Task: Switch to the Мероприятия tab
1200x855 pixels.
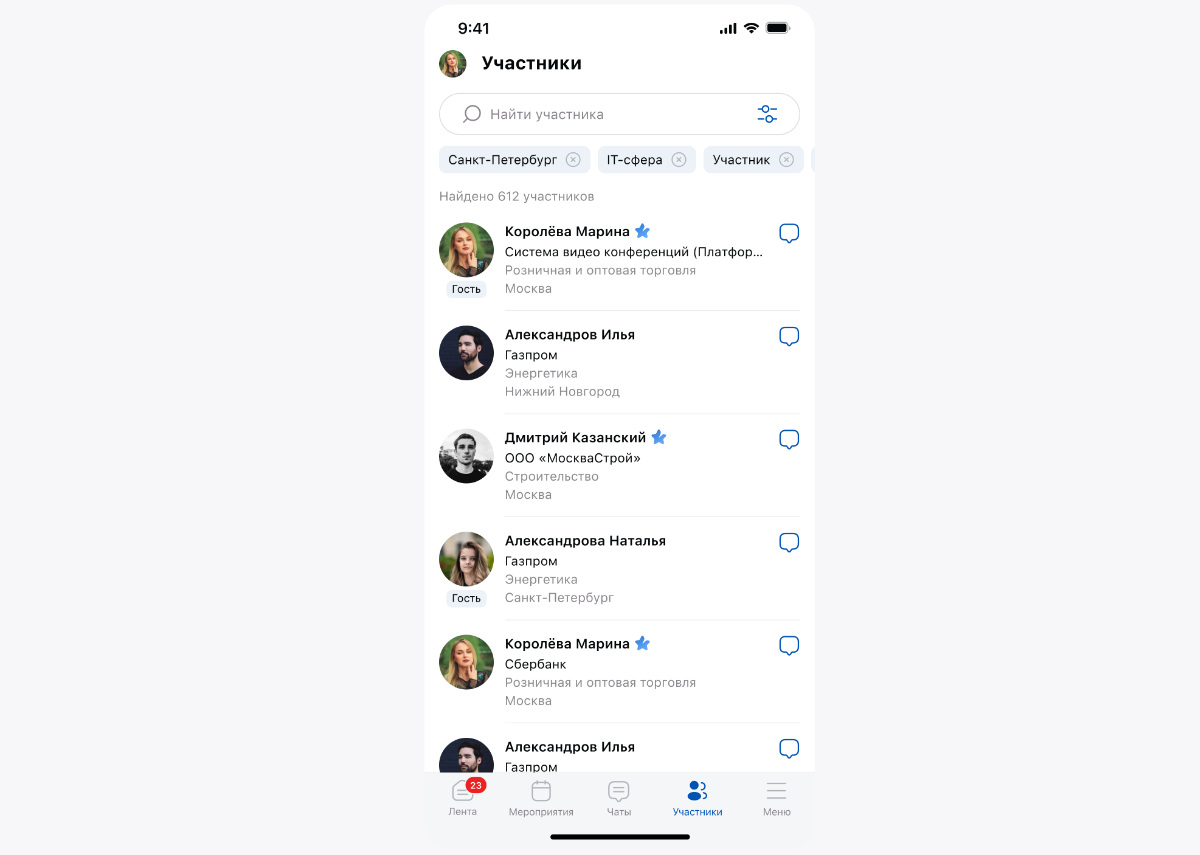Action: click(x=541, y=798)
